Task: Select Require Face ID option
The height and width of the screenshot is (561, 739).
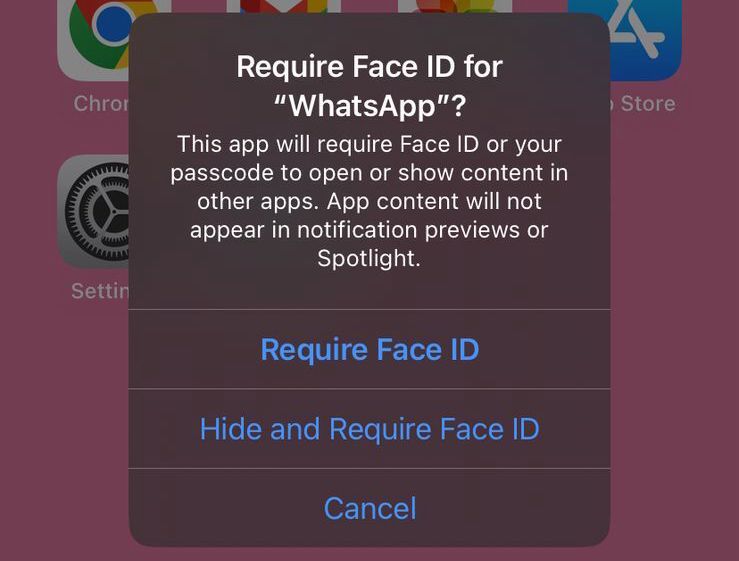Action: [369, 350]
